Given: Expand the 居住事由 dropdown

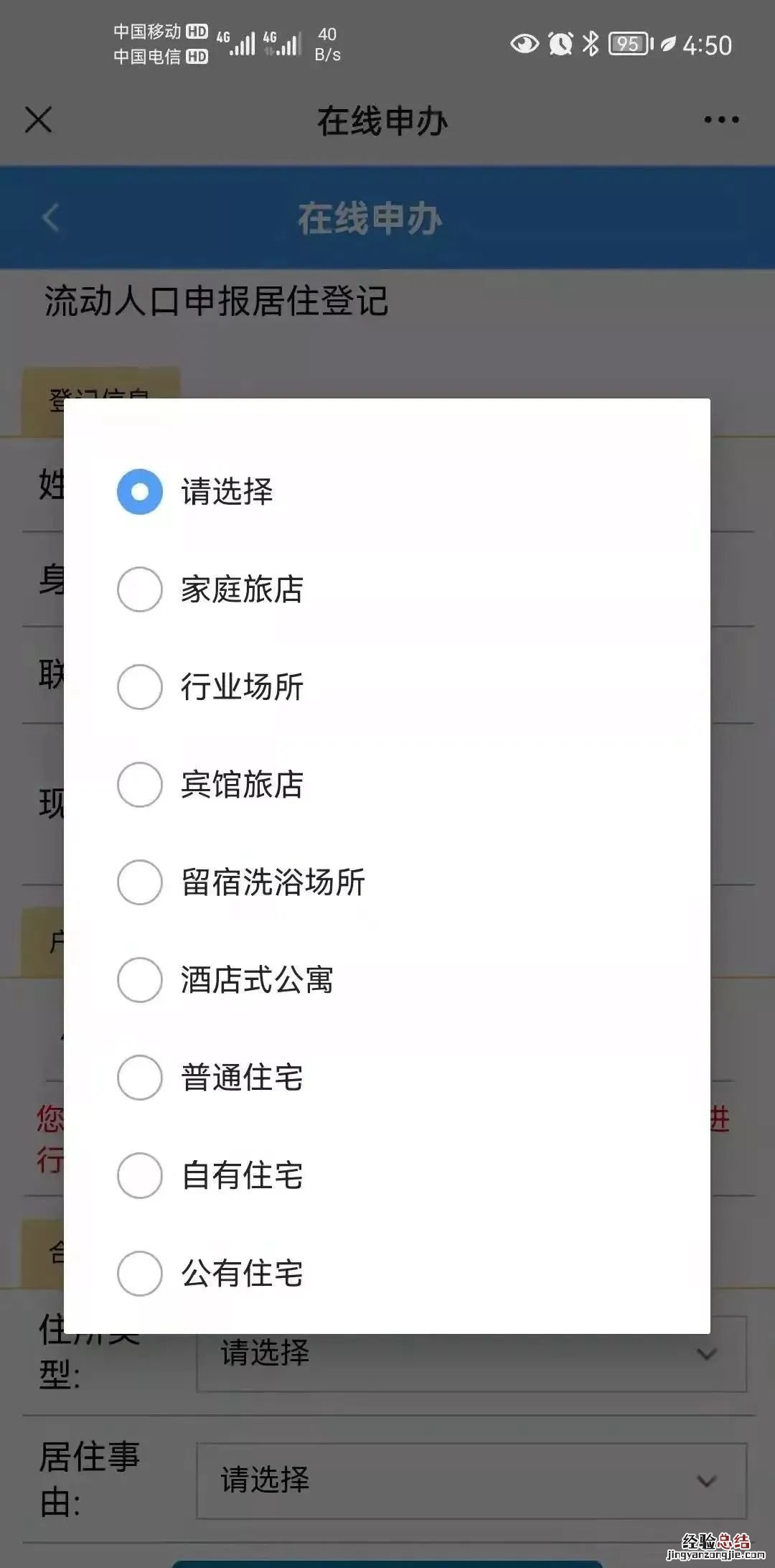Looking at the screenshot, I should [x=471, y=1480].
